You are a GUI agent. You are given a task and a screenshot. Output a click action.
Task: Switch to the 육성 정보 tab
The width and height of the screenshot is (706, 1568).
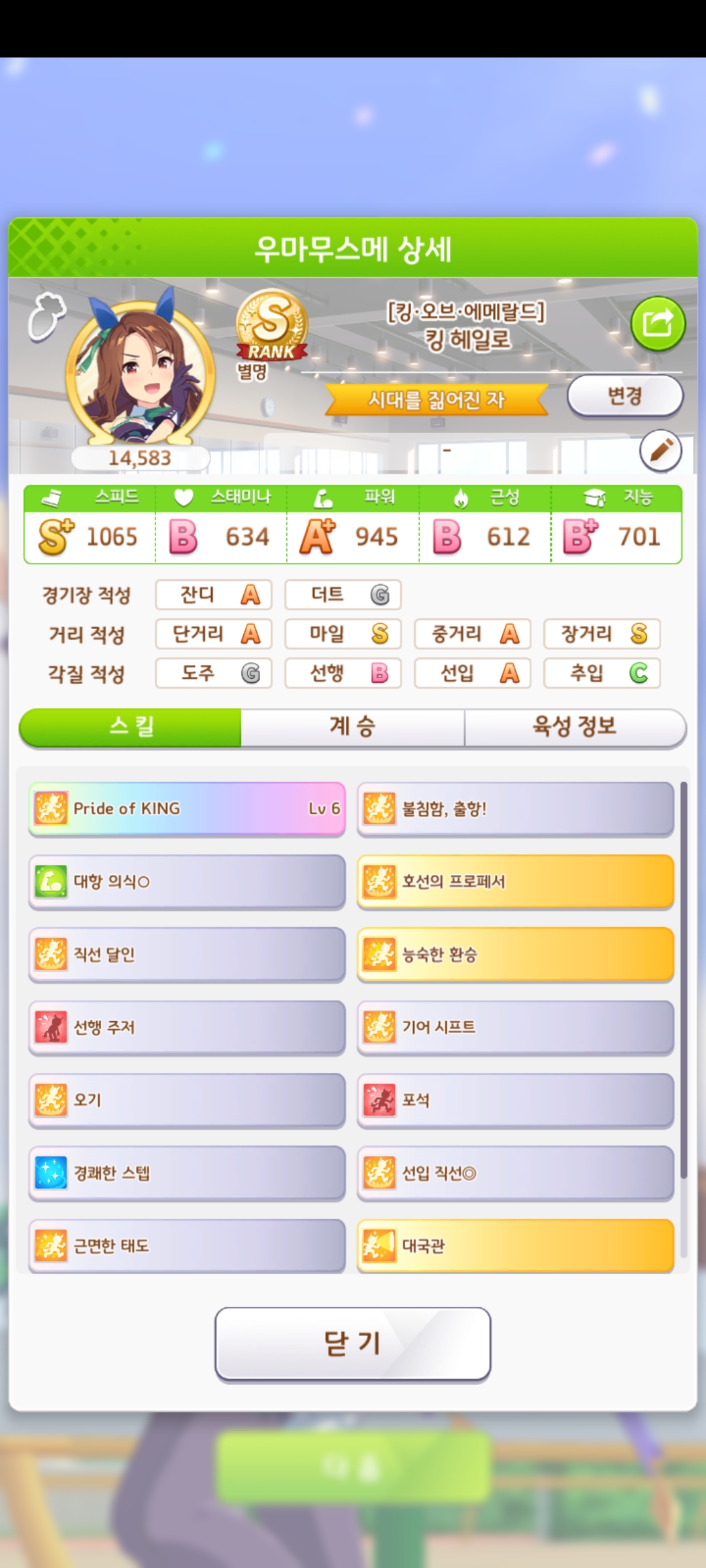click(575, 727)
